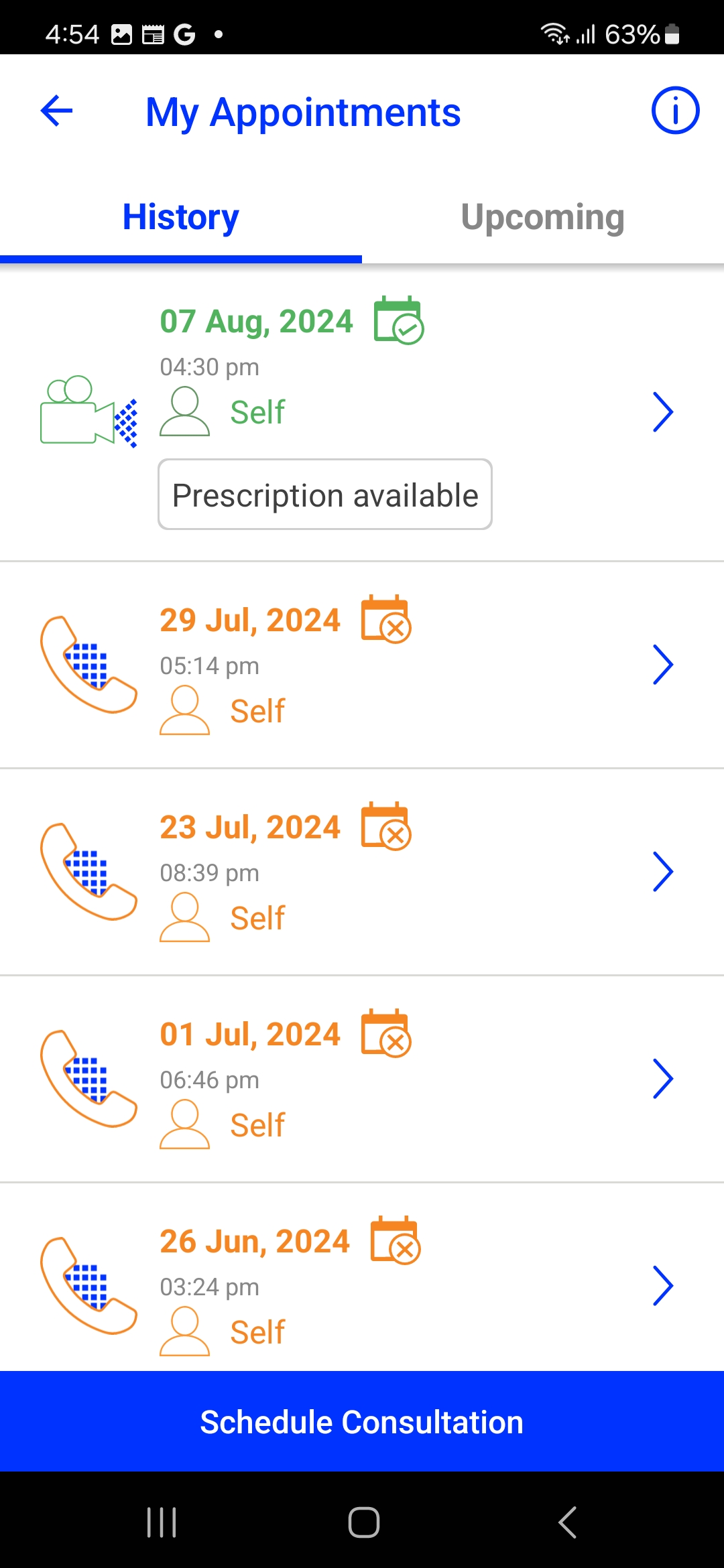Viewport: 724px width, 1568px height.
Task: Tap Schedule Consultation
Action: (362, 1421)
